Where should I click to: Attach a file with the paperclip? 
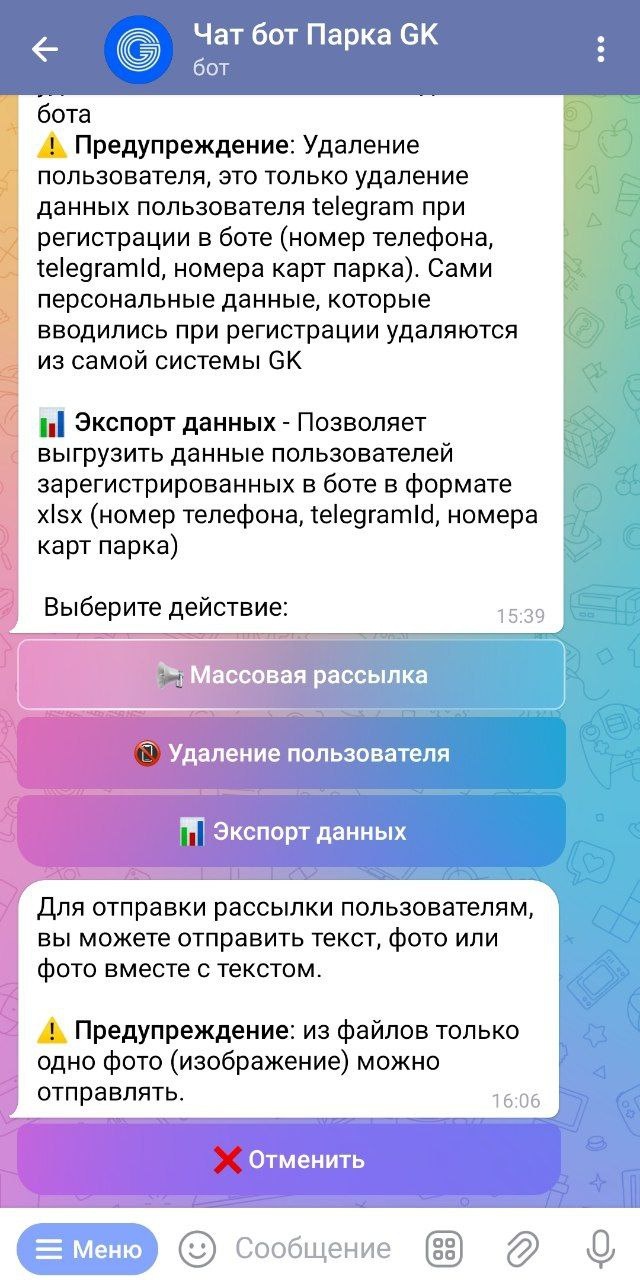521,1249
